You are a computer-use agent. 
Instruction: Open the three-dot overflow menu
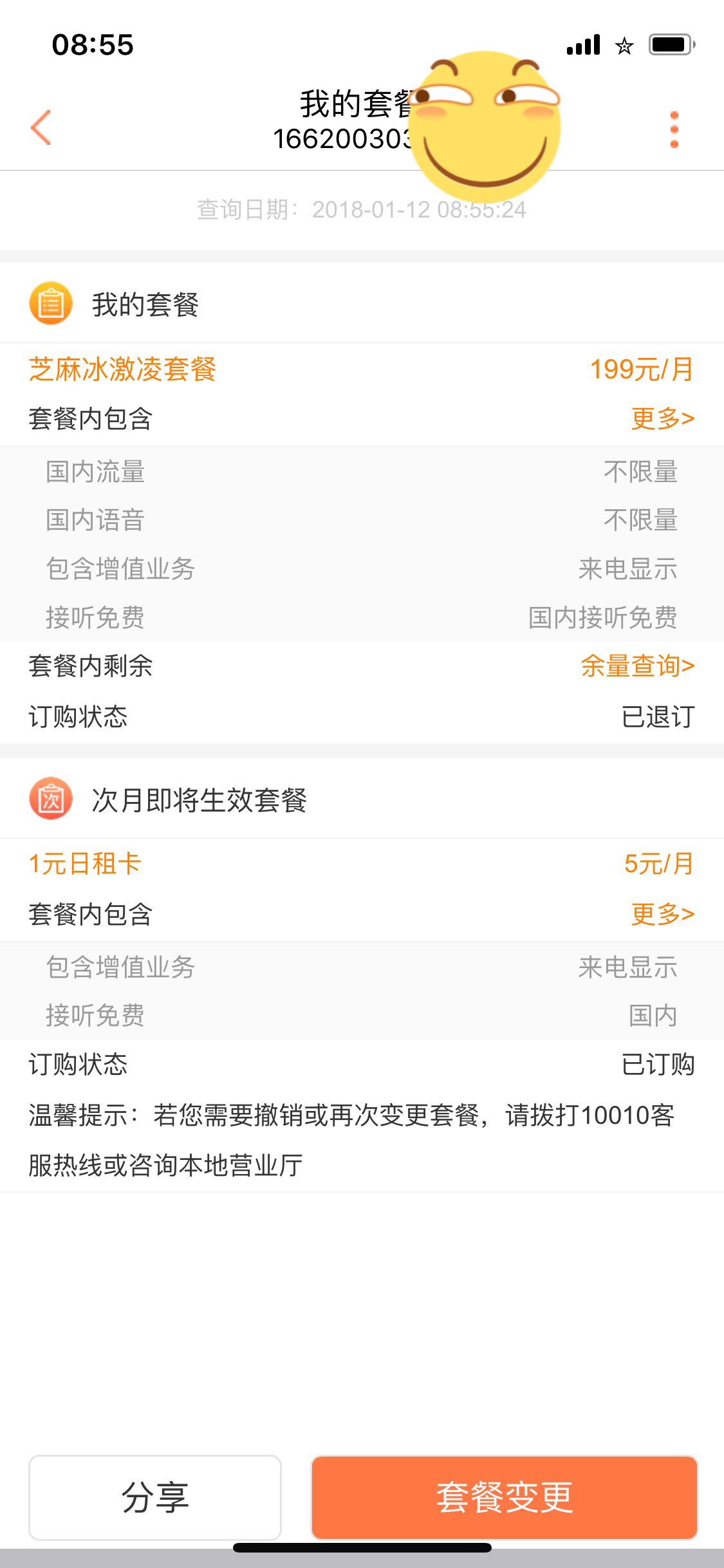(x=674, y=129)
